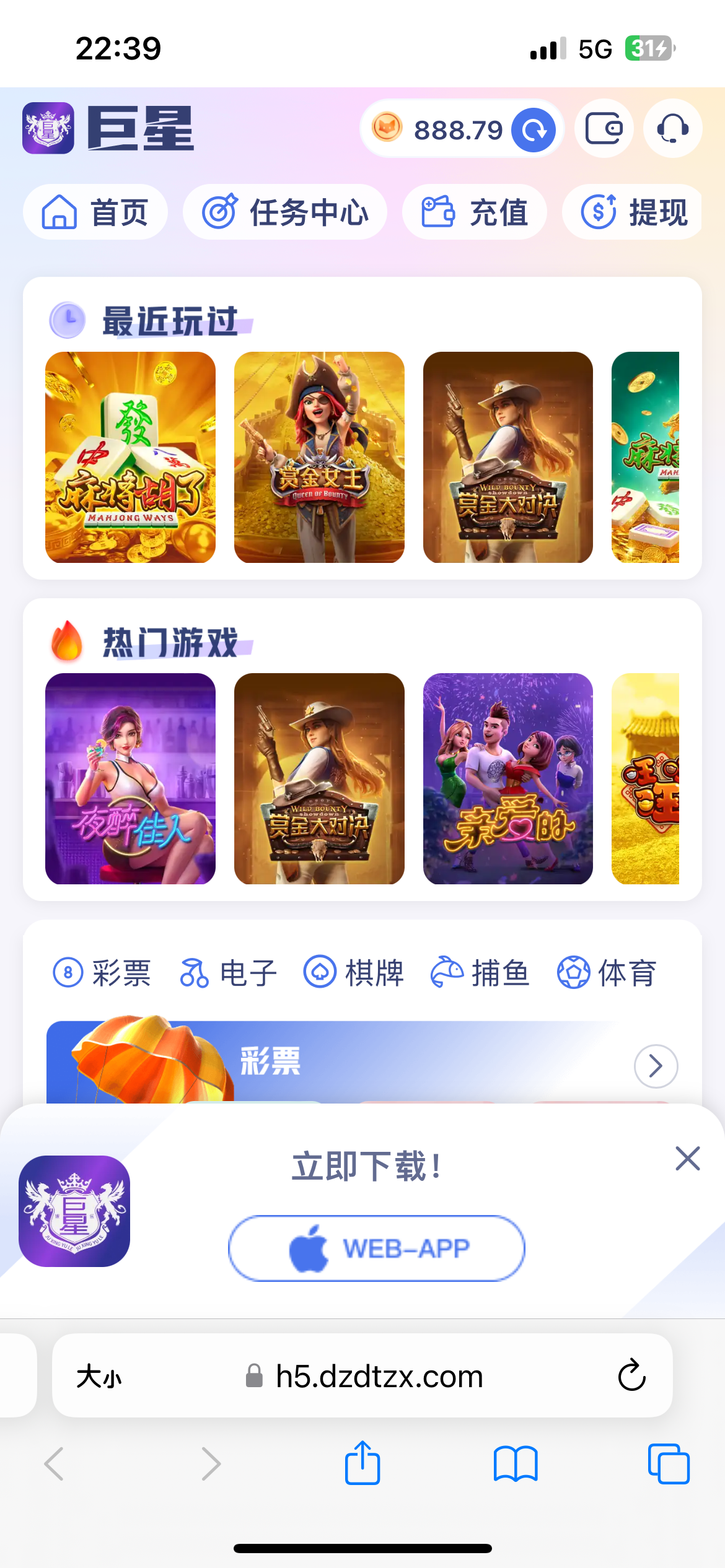The height and width of the screenshot is (1568, 725).
Task: Open 赏金女王 Queen of Bounty game
Action: 319,457
